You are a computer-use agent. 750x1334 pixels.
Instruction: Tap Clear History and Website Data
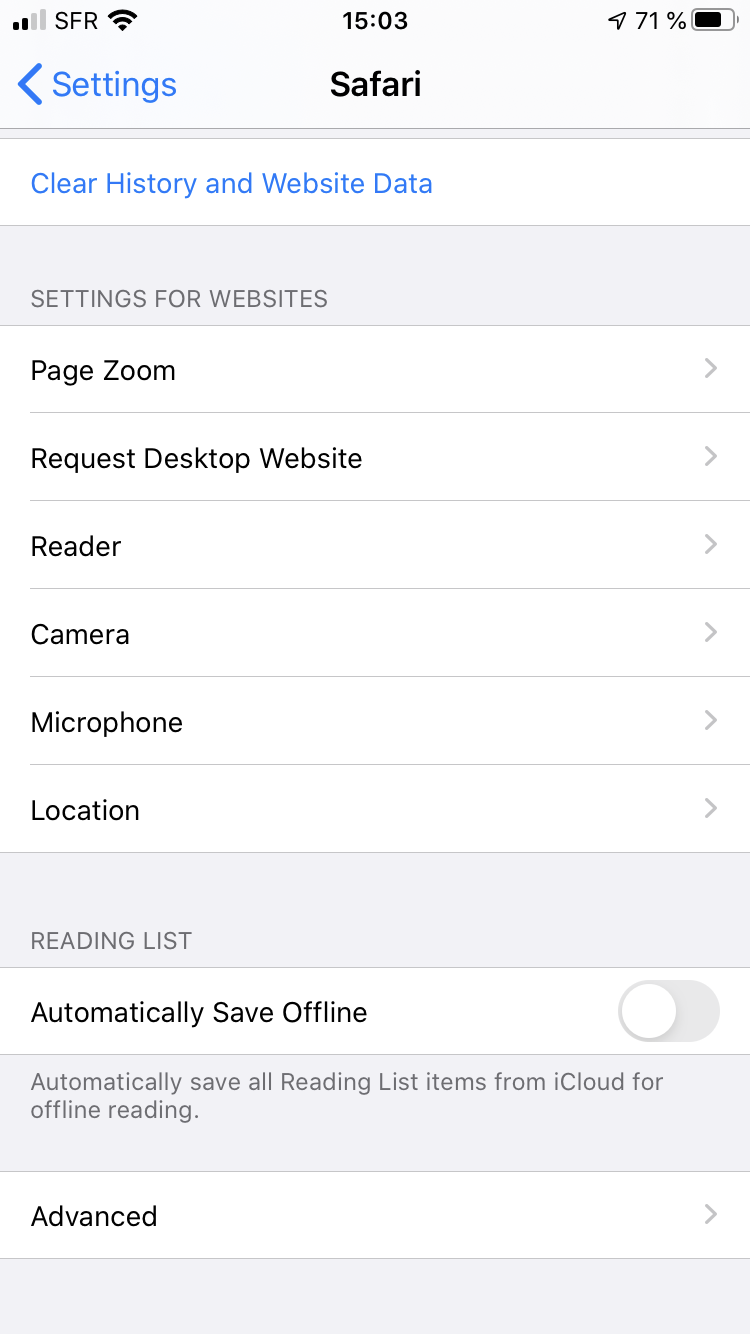tap(375, 183)
